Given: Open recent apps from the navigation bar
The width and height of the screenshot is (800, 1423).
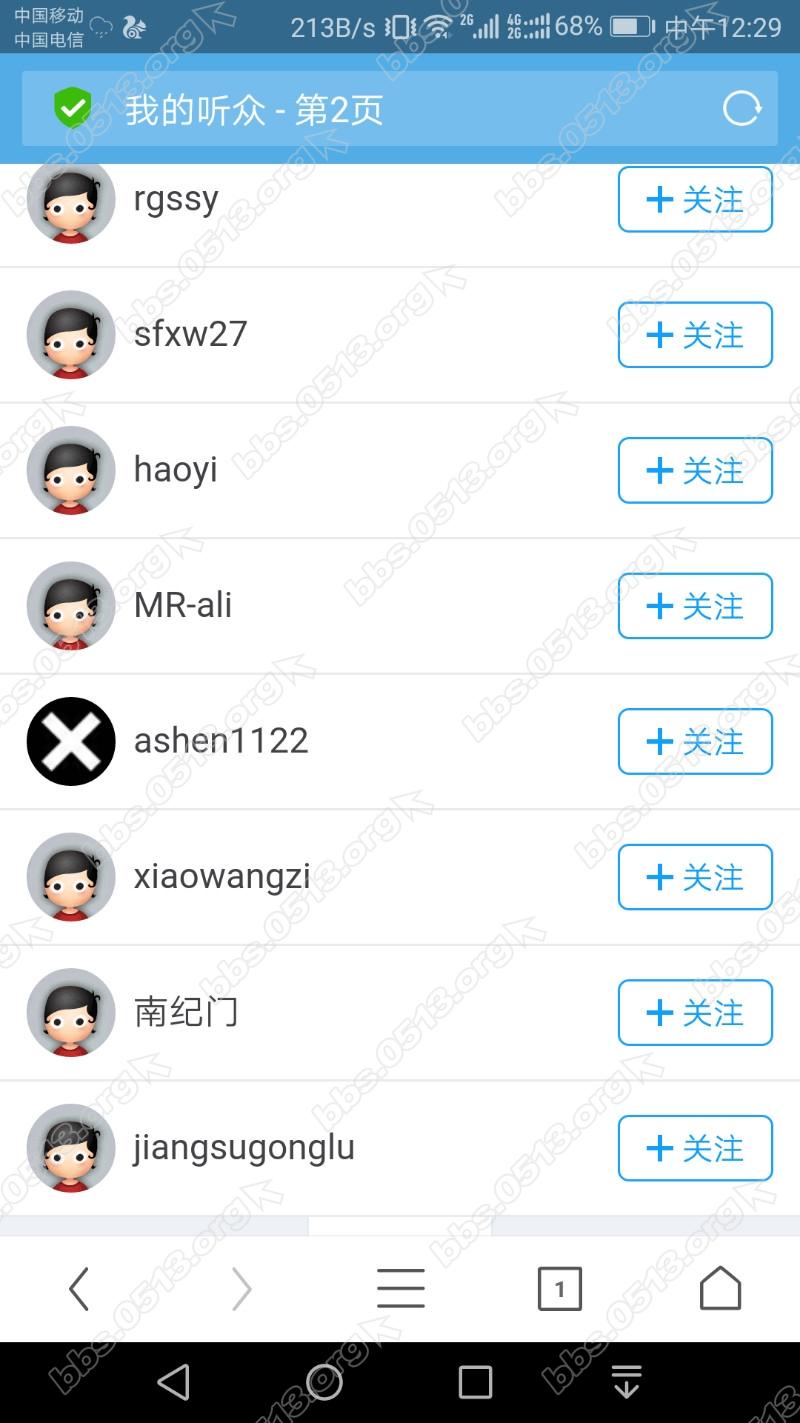Looking at the screenshot, I should (475, 1382).
